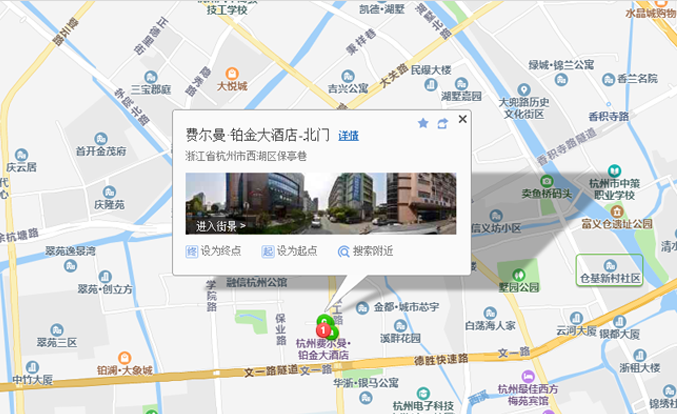
Task: Favorite this location with the star icon
Action: pyautogui.click(x=423, y=124)
